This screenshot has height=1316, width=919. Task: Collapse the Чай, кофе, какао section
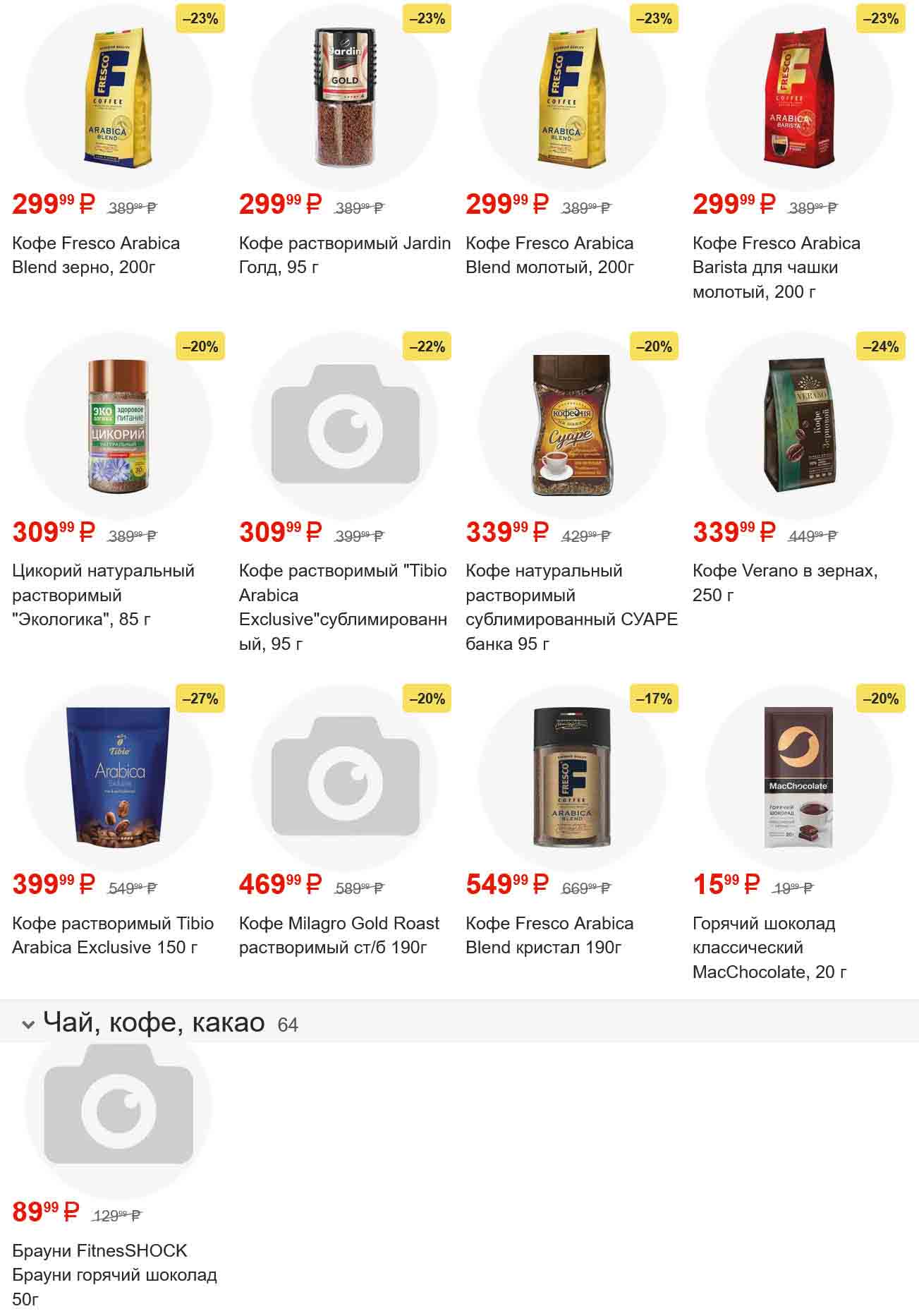[28, 1024]
